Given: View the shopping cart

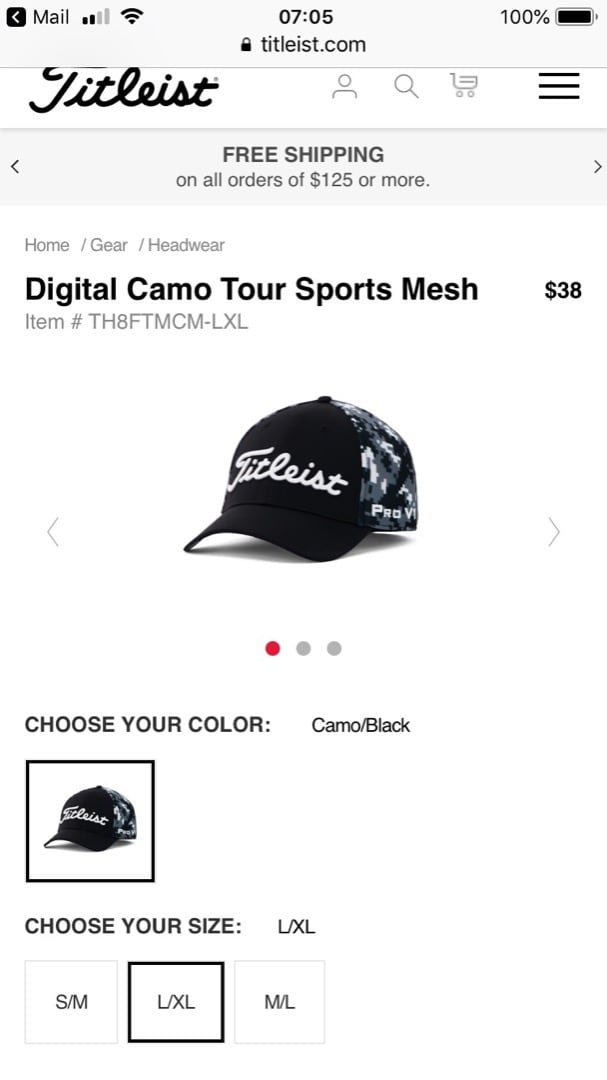Looking at the screenshot, I should point(463,86).
